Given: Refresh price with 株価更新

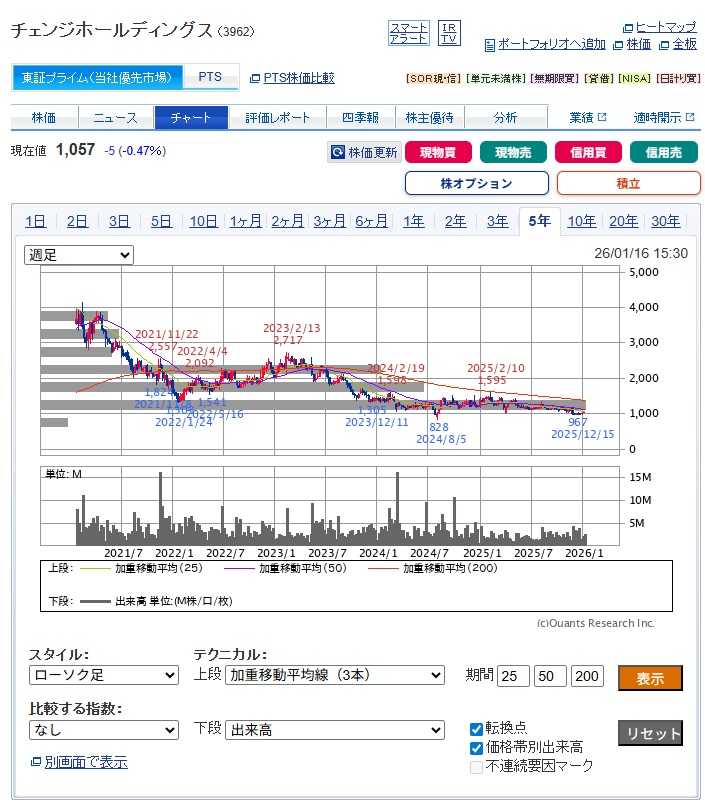Looking at the screenshot, I should point(364,153).
